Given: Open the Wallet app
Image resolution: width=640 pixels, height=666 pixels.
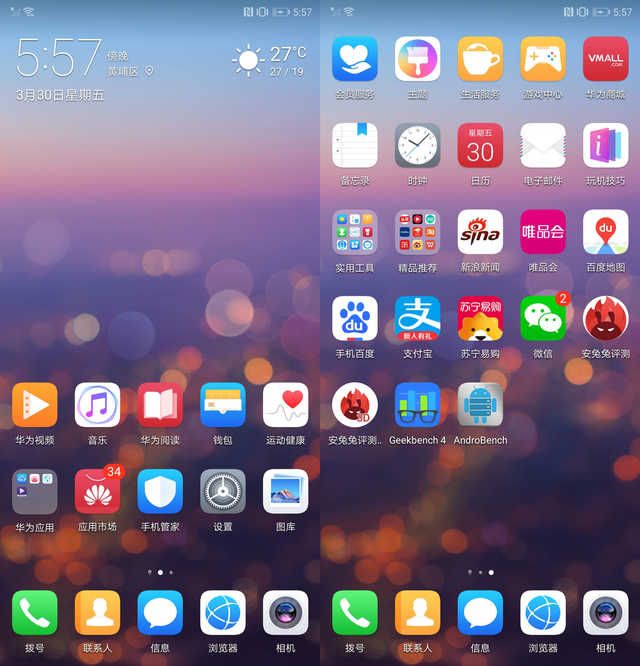Looking at the screenshot, I should (x=222, y=405).
